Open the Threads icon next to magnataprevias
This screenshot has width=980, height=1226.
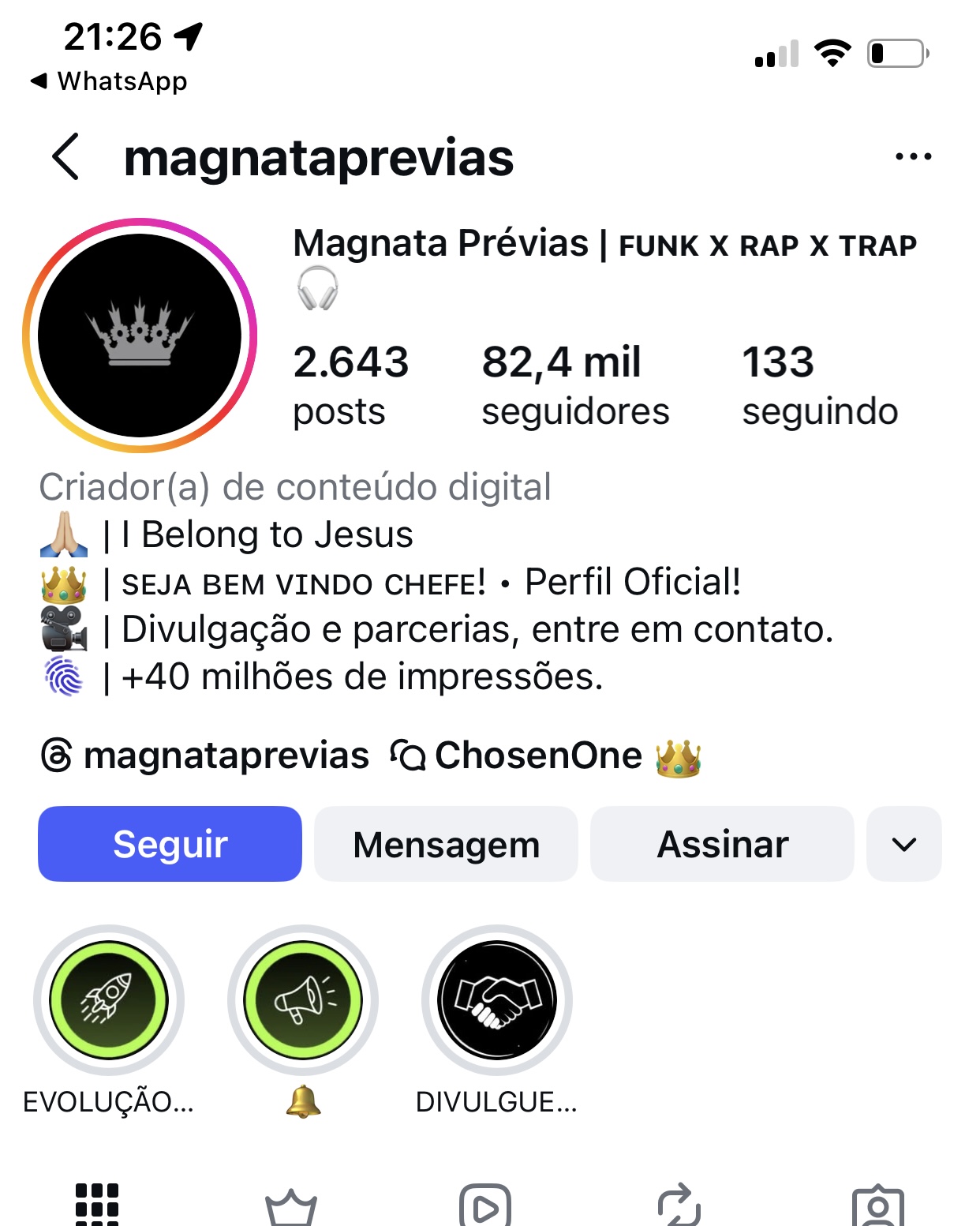coord(56,755)
